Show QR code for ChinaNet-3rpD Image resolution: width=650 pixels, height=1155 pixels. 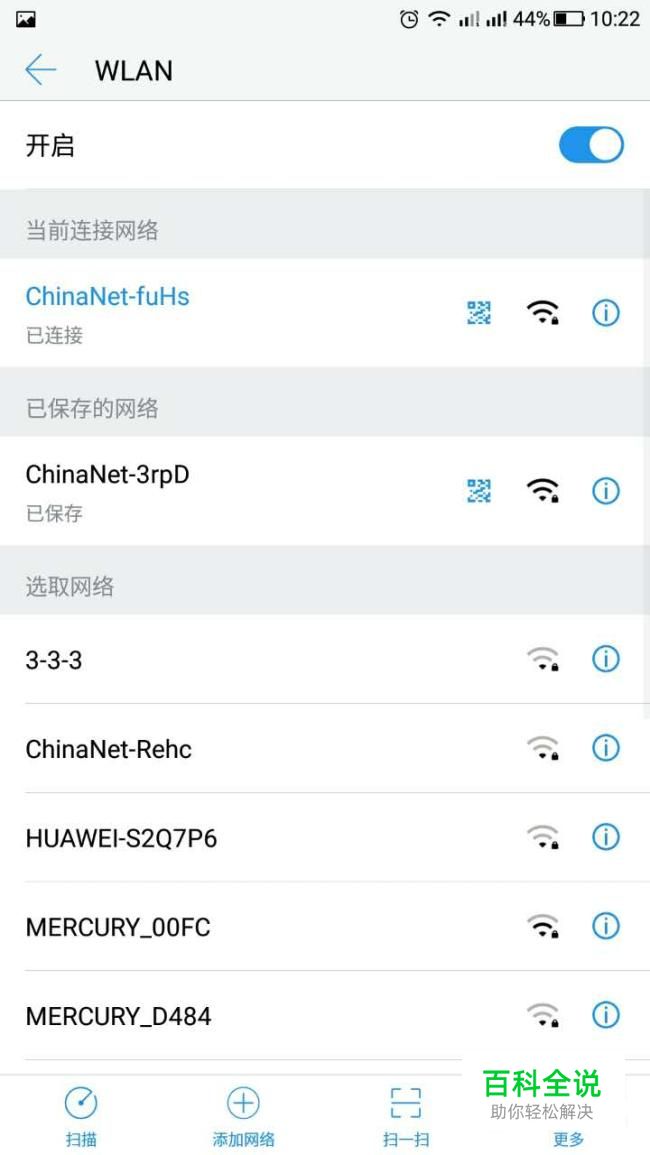point(479,491)
